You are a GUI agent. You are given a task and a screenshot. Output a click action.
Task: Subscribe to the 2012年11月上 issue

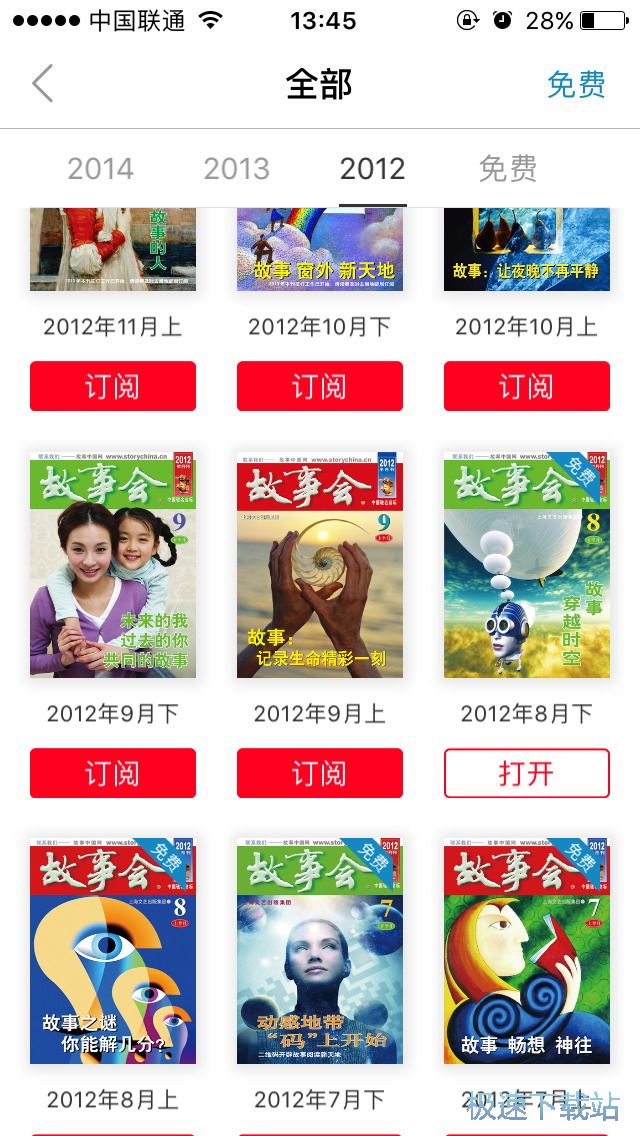tap(113, 386)
